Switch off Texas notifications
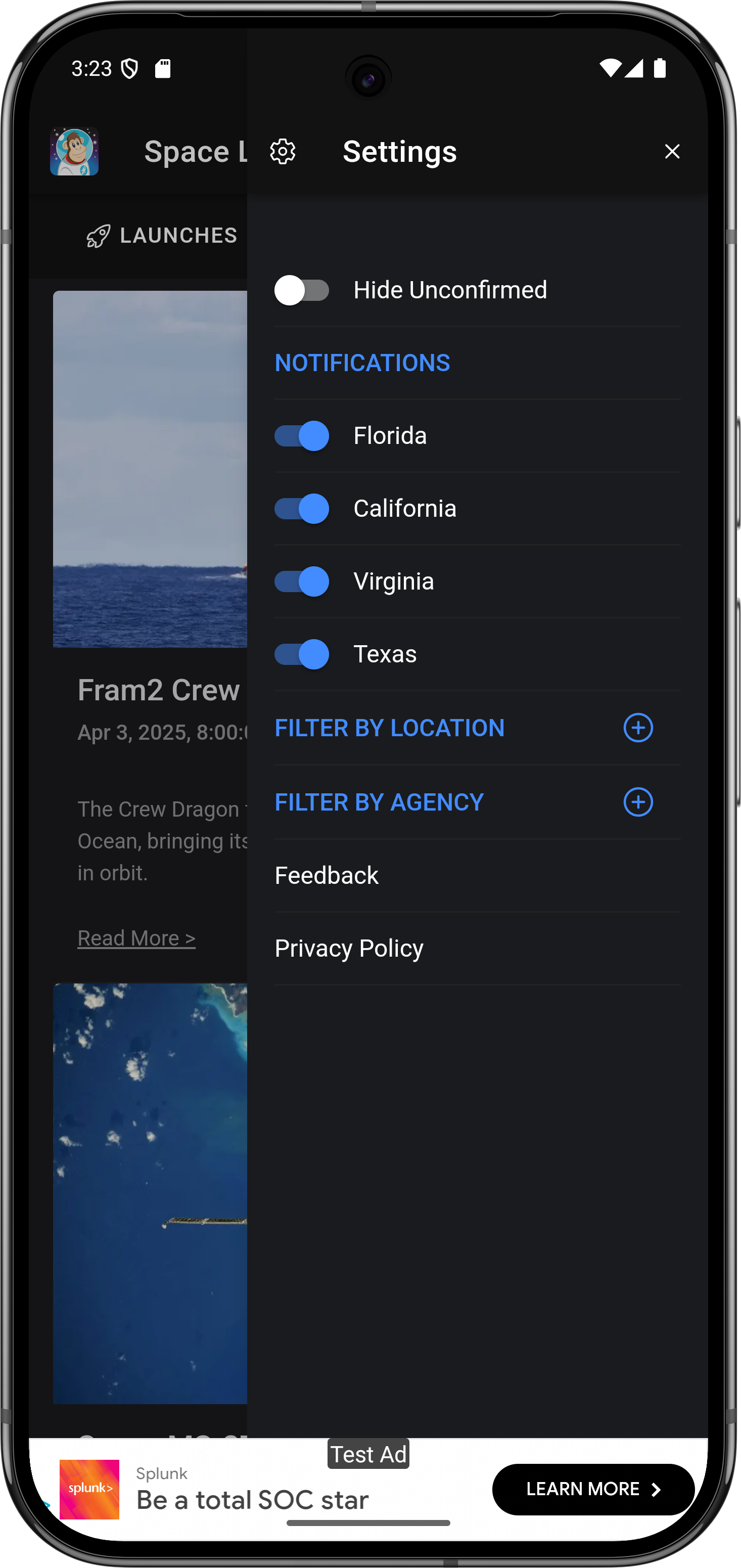Image resolution: width=741 pixels, height=1568 pixels. [302, 654]
